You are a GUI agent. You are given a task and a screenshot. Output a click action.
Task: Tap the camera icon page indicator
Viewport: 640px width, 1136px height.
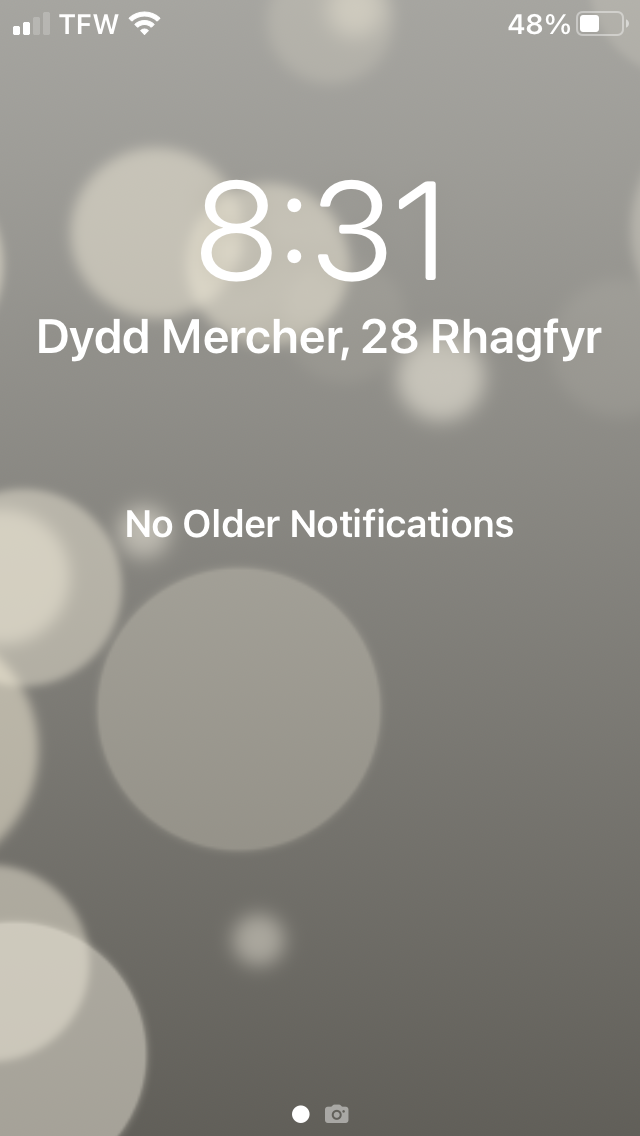337,1114
